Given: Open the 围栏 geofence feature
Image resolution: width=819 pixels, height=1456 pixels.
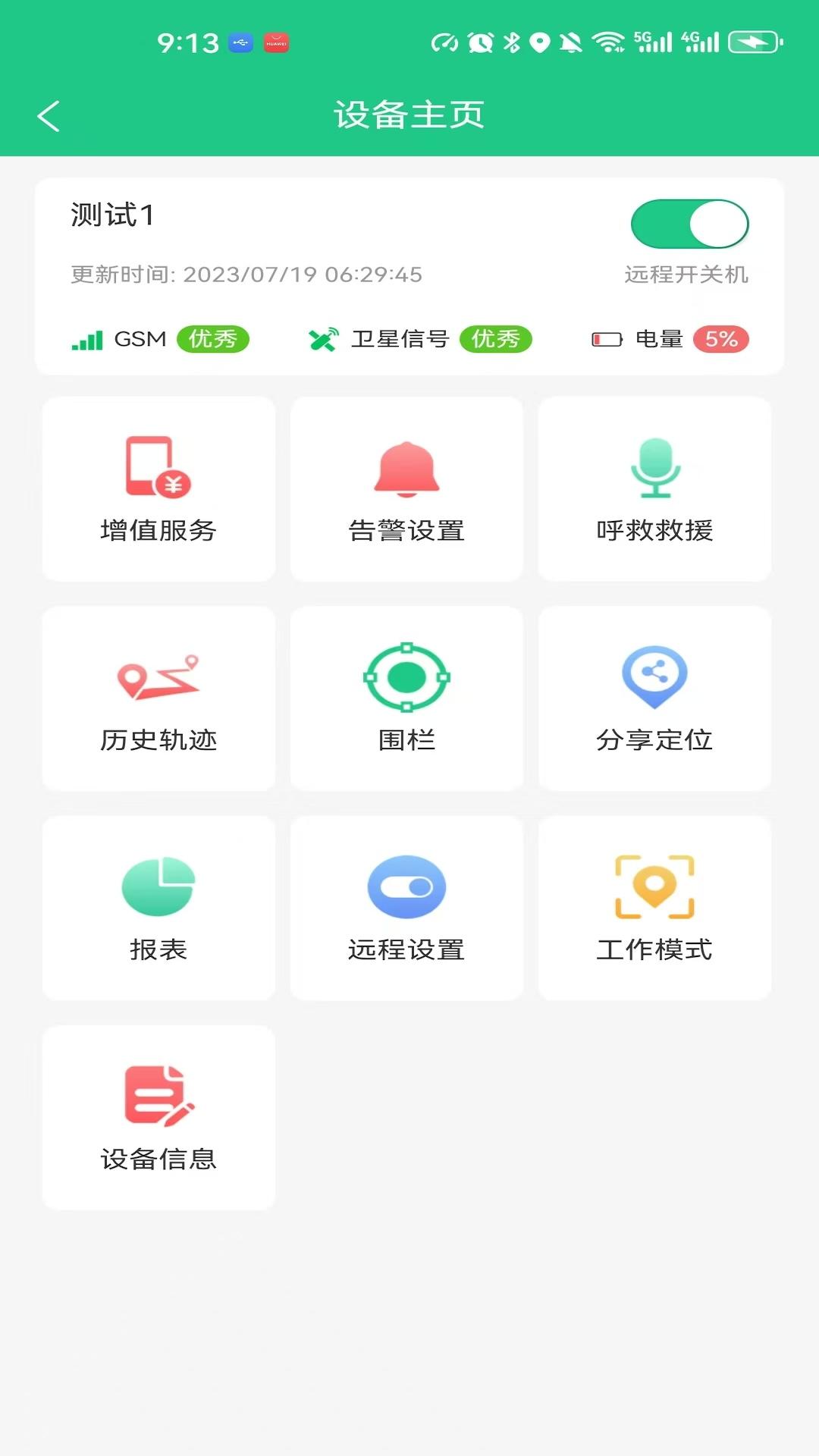Looking at the screenshot, I should coord(406,699).
